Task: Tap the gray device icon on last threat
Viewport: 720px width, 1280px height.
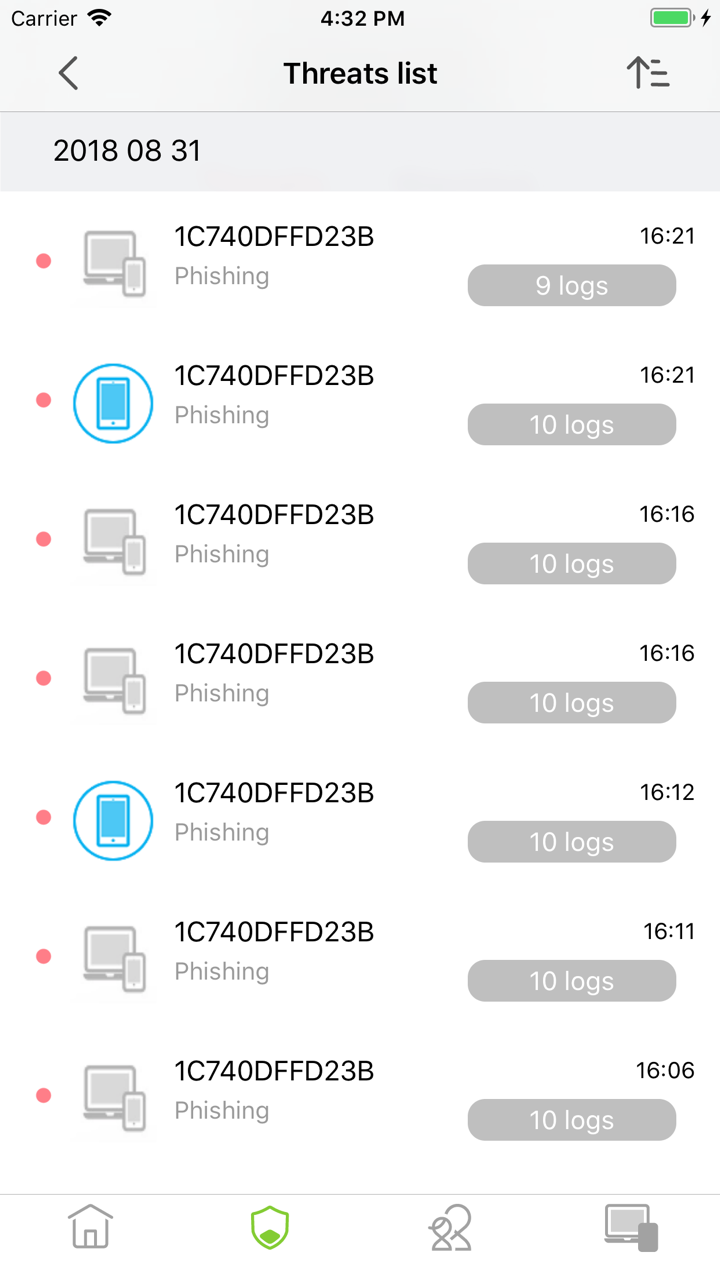Action: click(112, 1096)
